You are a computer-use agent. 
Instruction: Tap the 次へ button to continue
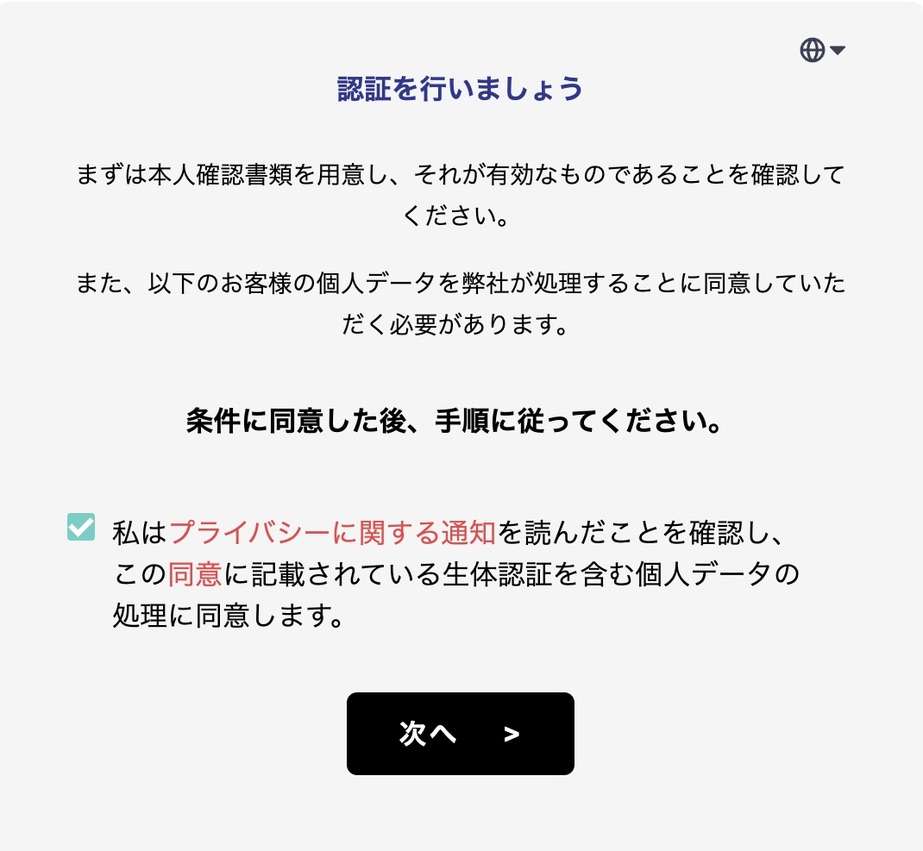point(460,734)
